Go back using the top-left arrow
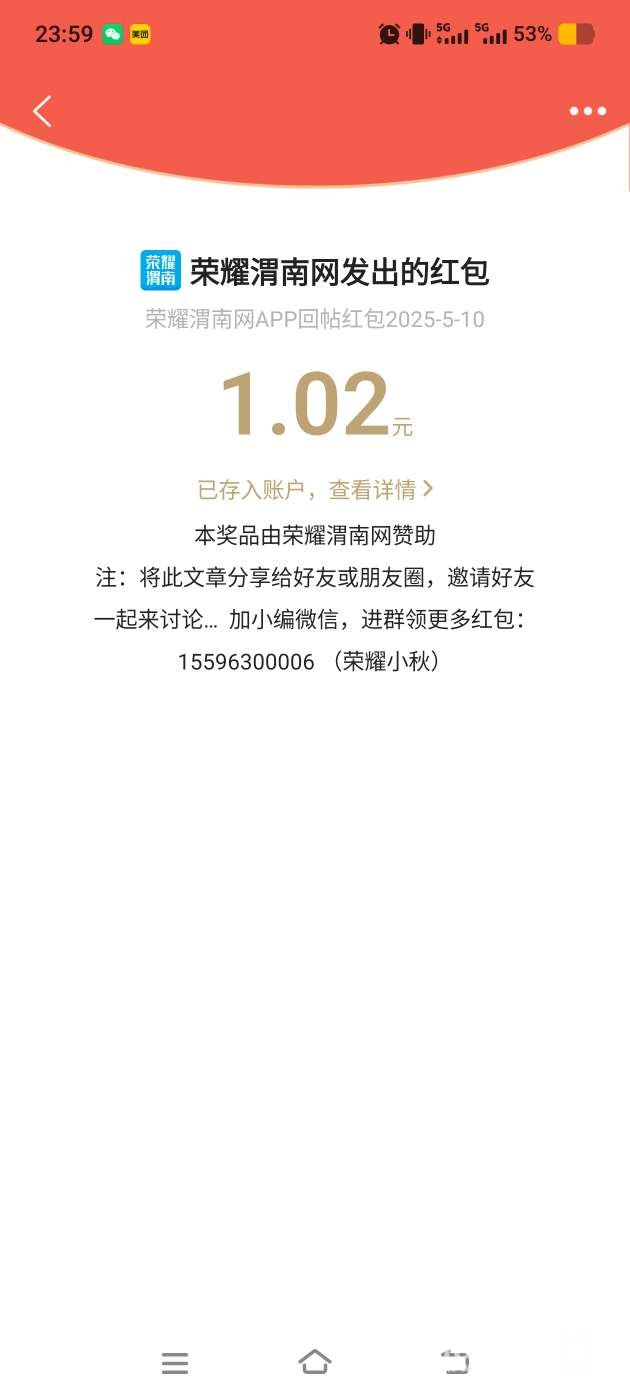This screenshot has height=1400, width=630. coord(42,111)
